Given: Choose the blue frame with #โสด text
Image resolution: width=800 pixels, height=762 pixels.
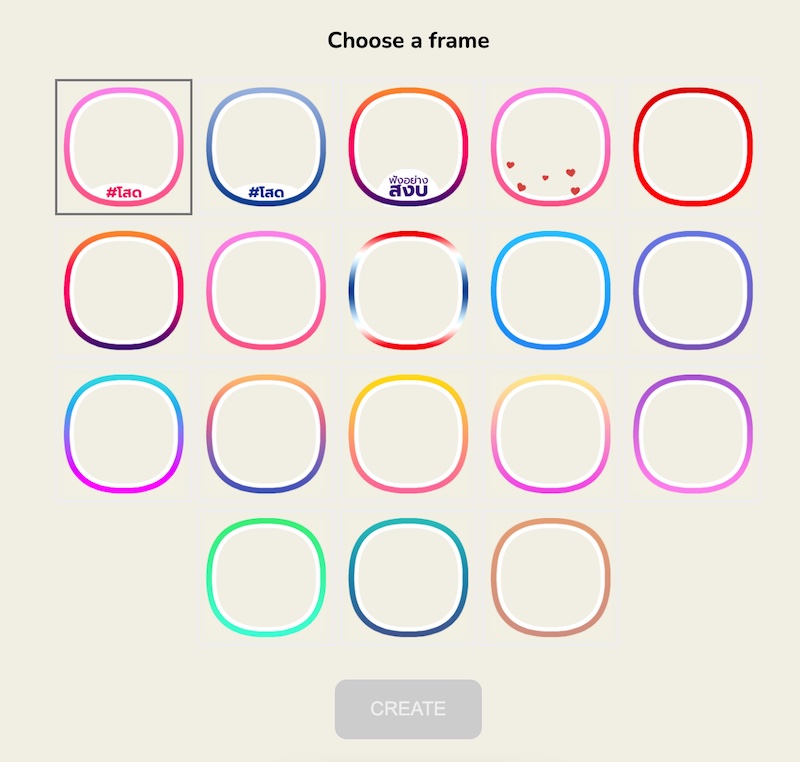Looking at the screenshot, I should click(266, 147).
